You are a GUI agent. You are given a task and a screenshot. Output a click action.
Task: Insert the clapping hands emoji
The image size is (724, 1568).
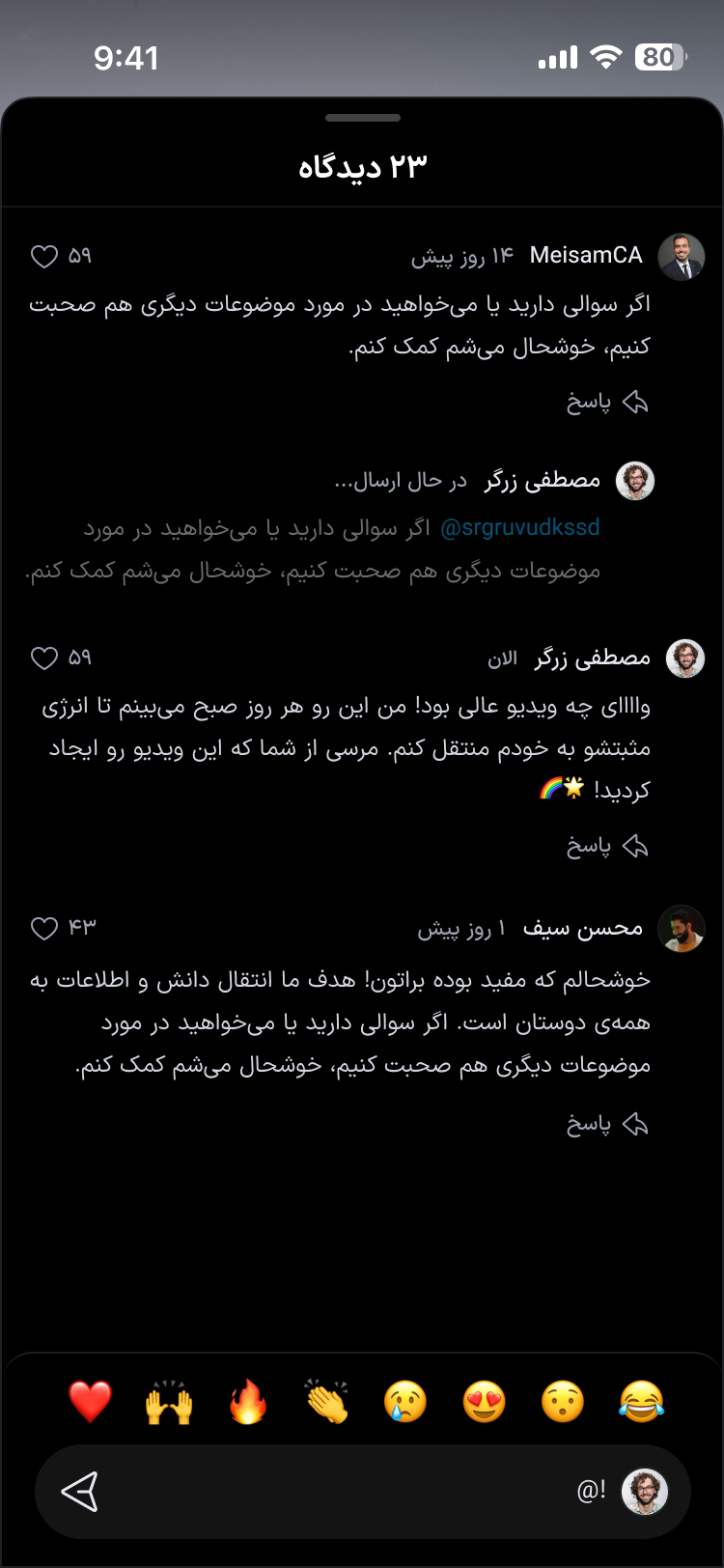(327, 1402)
